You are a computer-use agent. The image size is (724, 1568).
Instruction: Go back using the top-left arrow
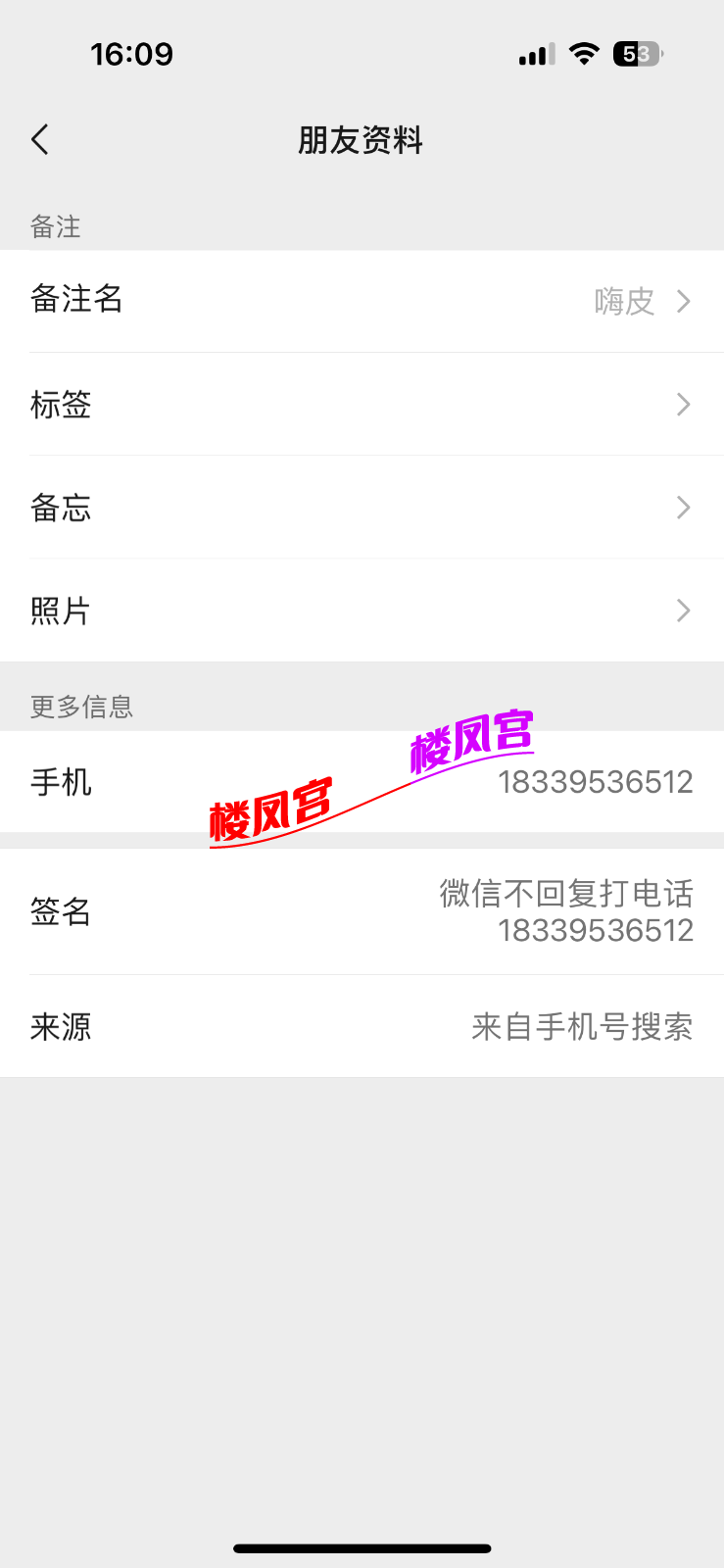[40, 140]
